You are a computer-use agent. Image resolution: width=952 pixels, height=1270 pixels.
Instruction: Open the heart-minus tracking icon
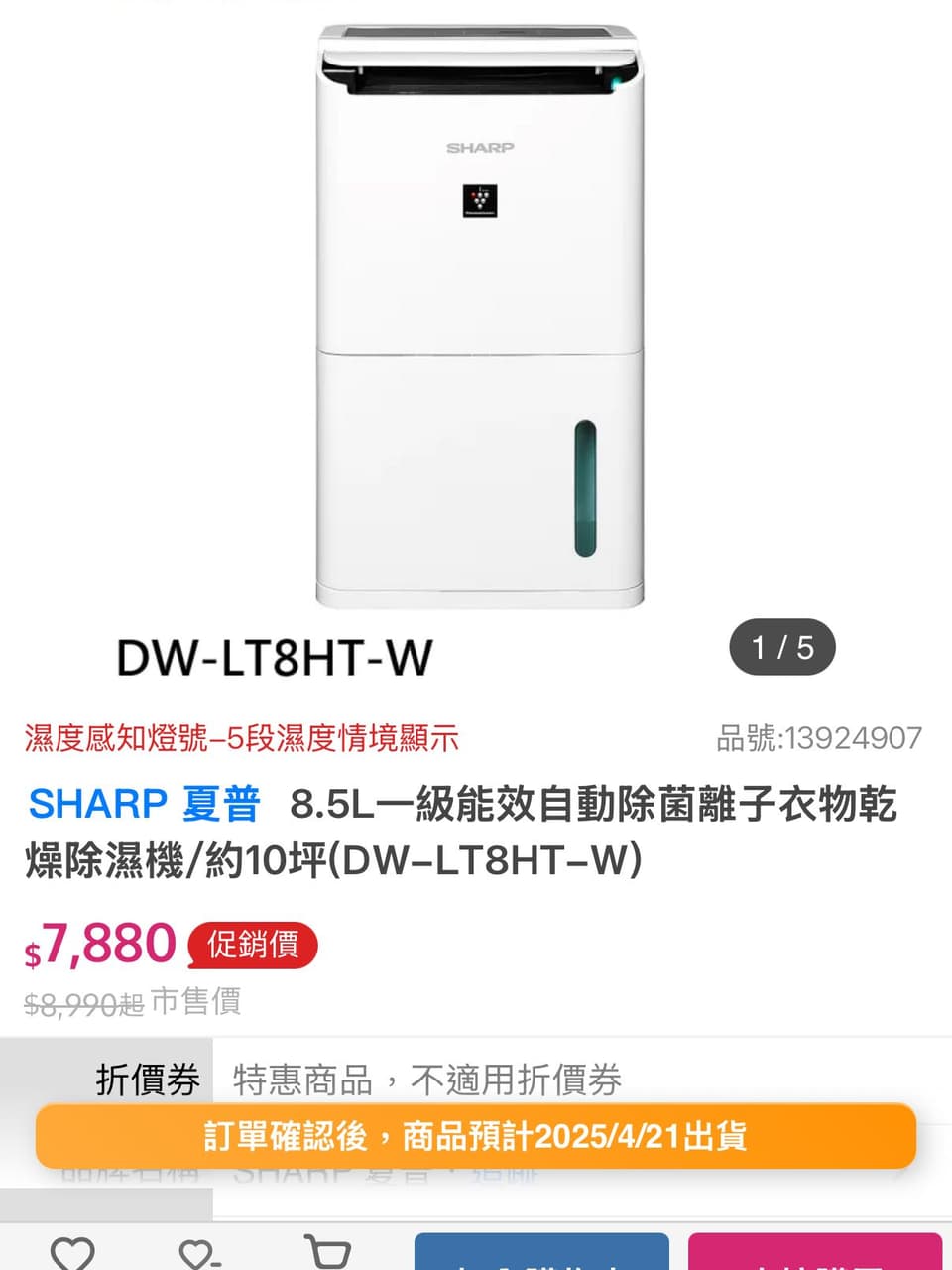198,1254
